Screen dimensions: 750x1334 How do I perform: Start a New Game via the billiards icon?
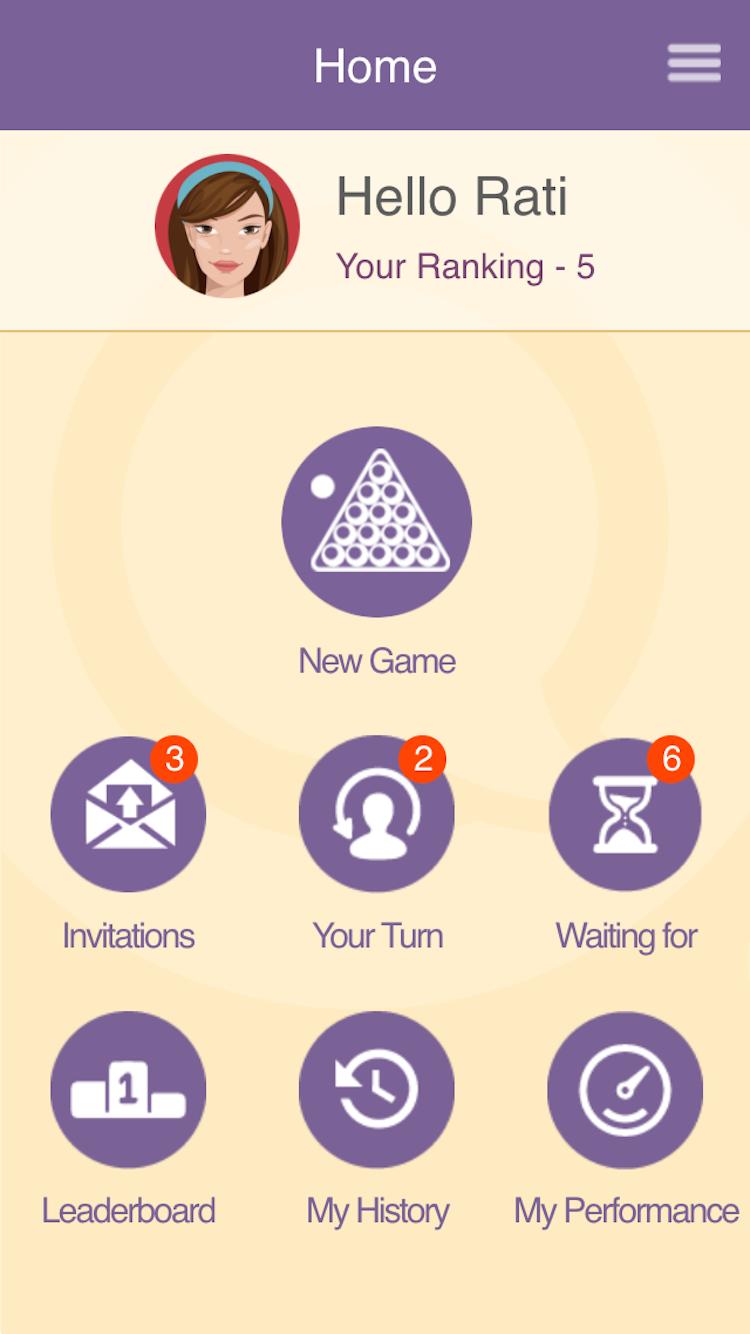pyautogui.click(x=377, y=520)
